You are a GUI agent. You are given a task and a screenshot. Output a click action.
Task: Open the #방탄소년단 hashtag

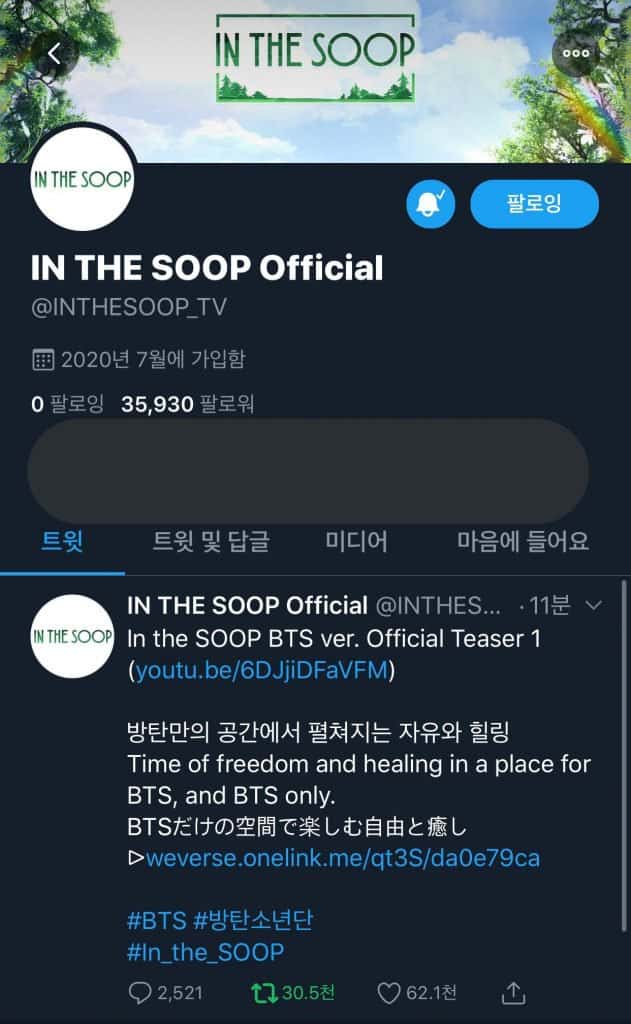[x=254, y=920]
